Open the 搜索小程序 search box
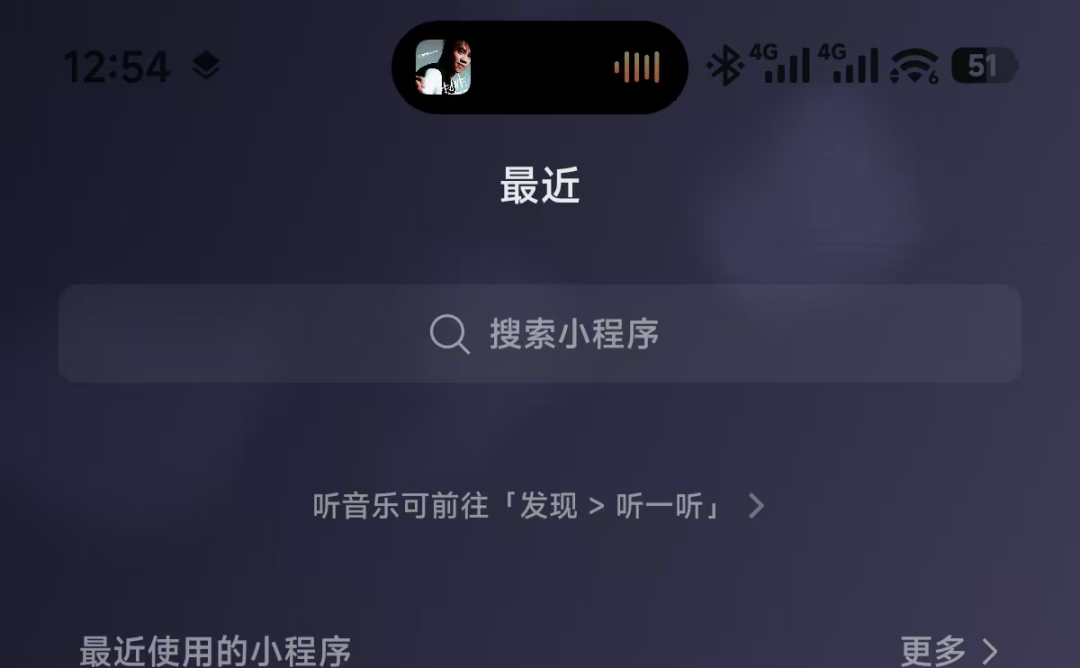 (540, 334)
